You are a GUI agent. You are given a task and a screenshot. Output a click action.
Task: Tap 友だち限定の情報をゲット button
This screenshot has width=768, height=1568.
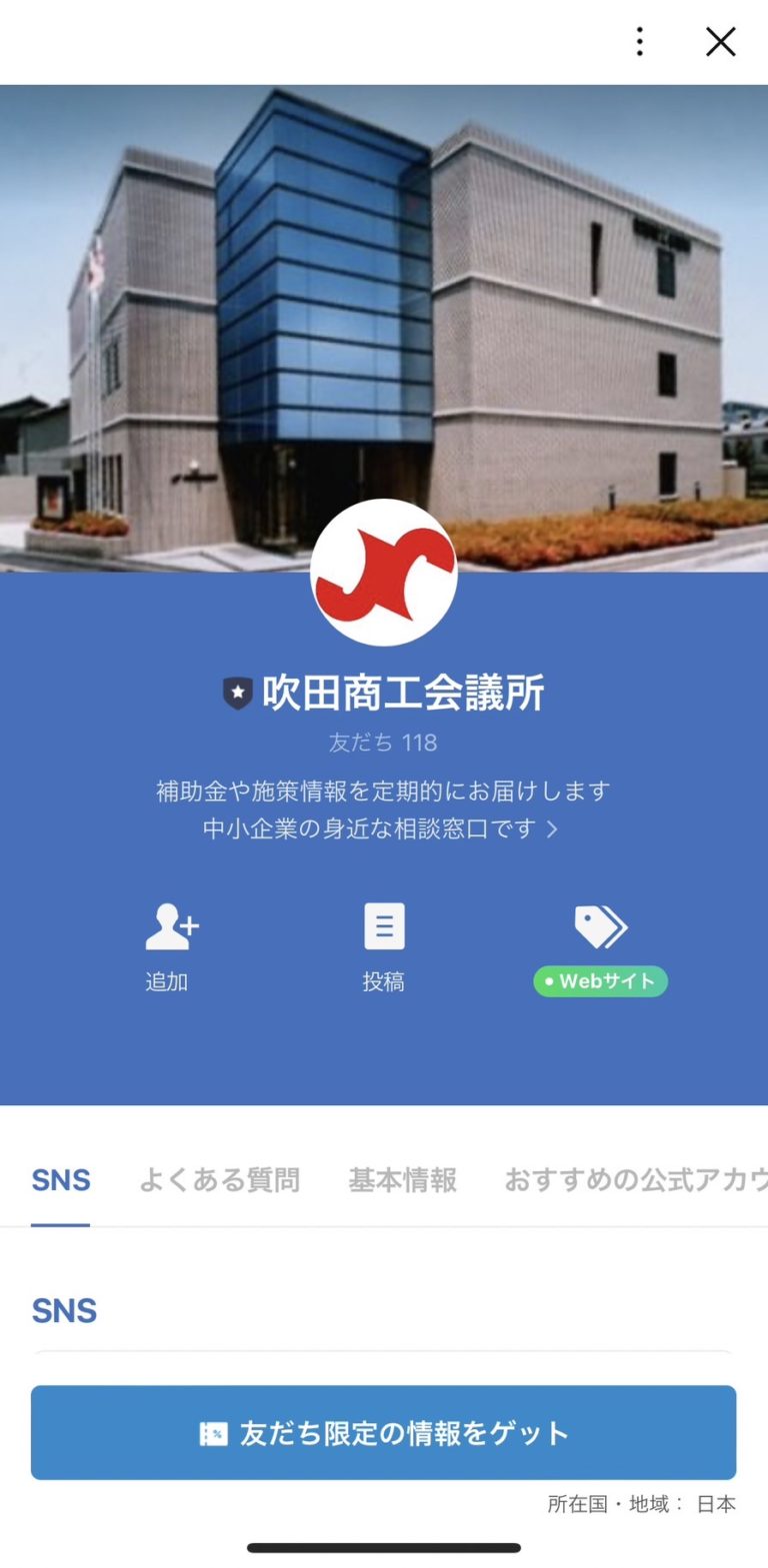click(x=384, y=1432)
